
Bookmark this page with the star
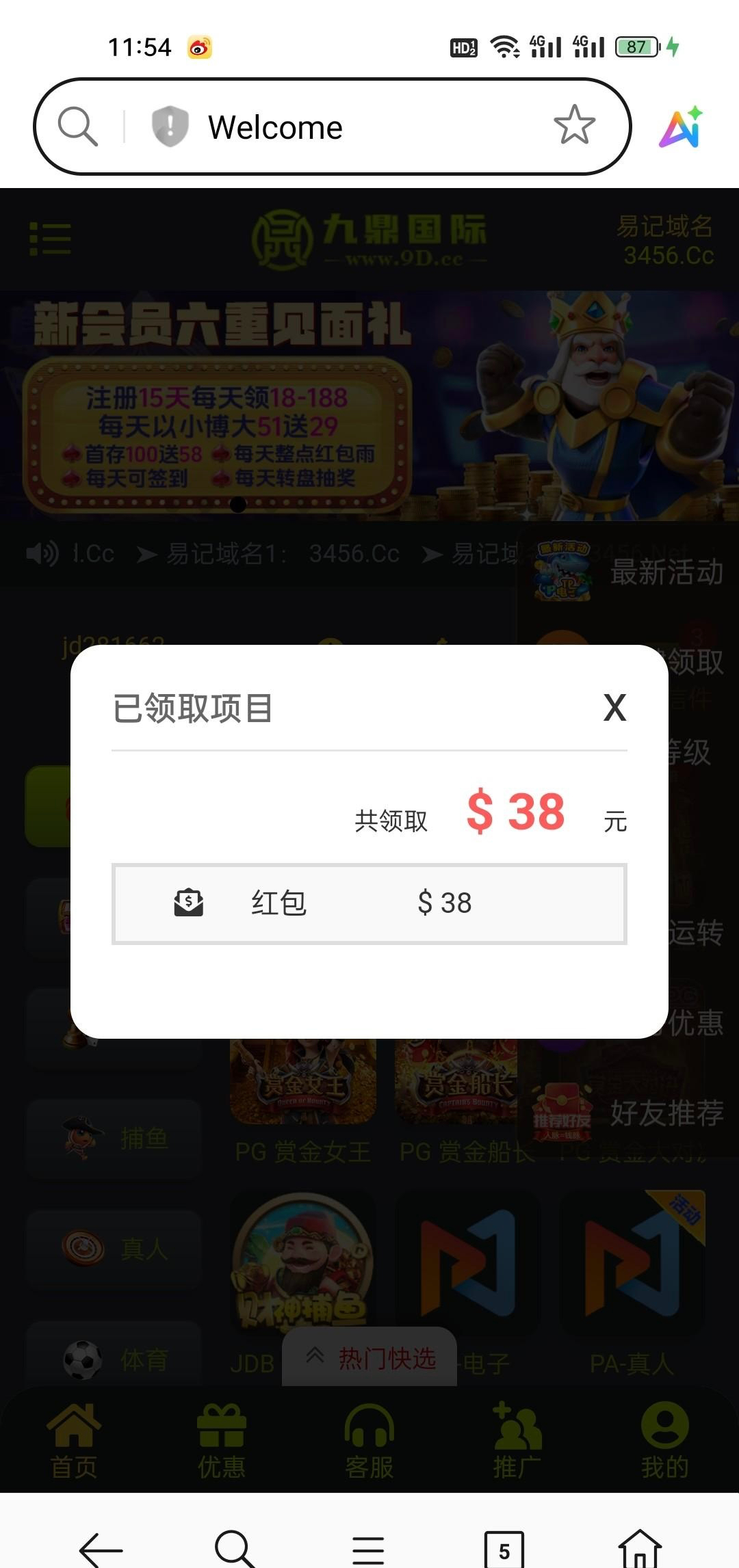pos(574,125)
